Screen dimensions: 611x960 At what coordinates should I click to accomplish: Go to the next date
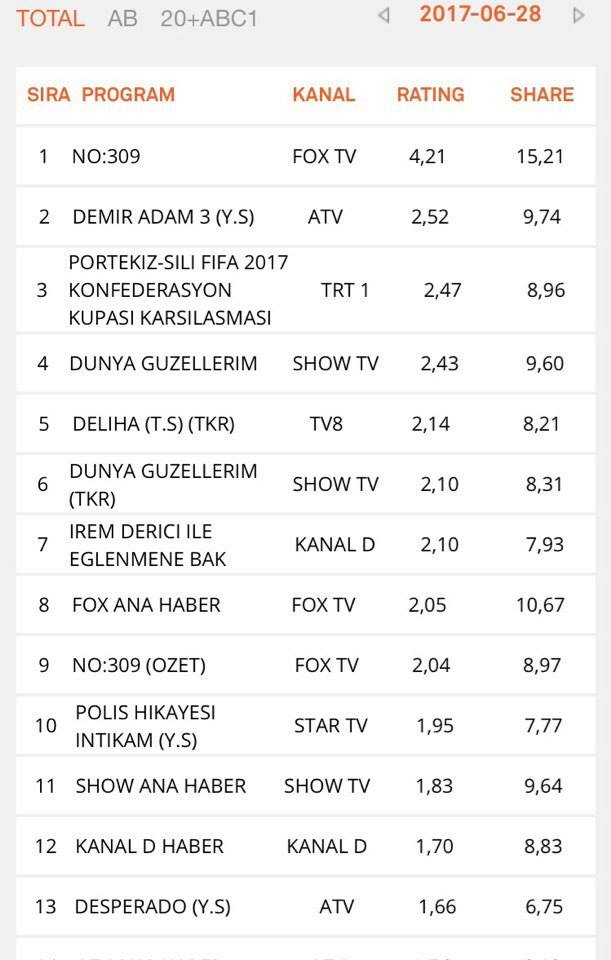[x=578, y=15]
